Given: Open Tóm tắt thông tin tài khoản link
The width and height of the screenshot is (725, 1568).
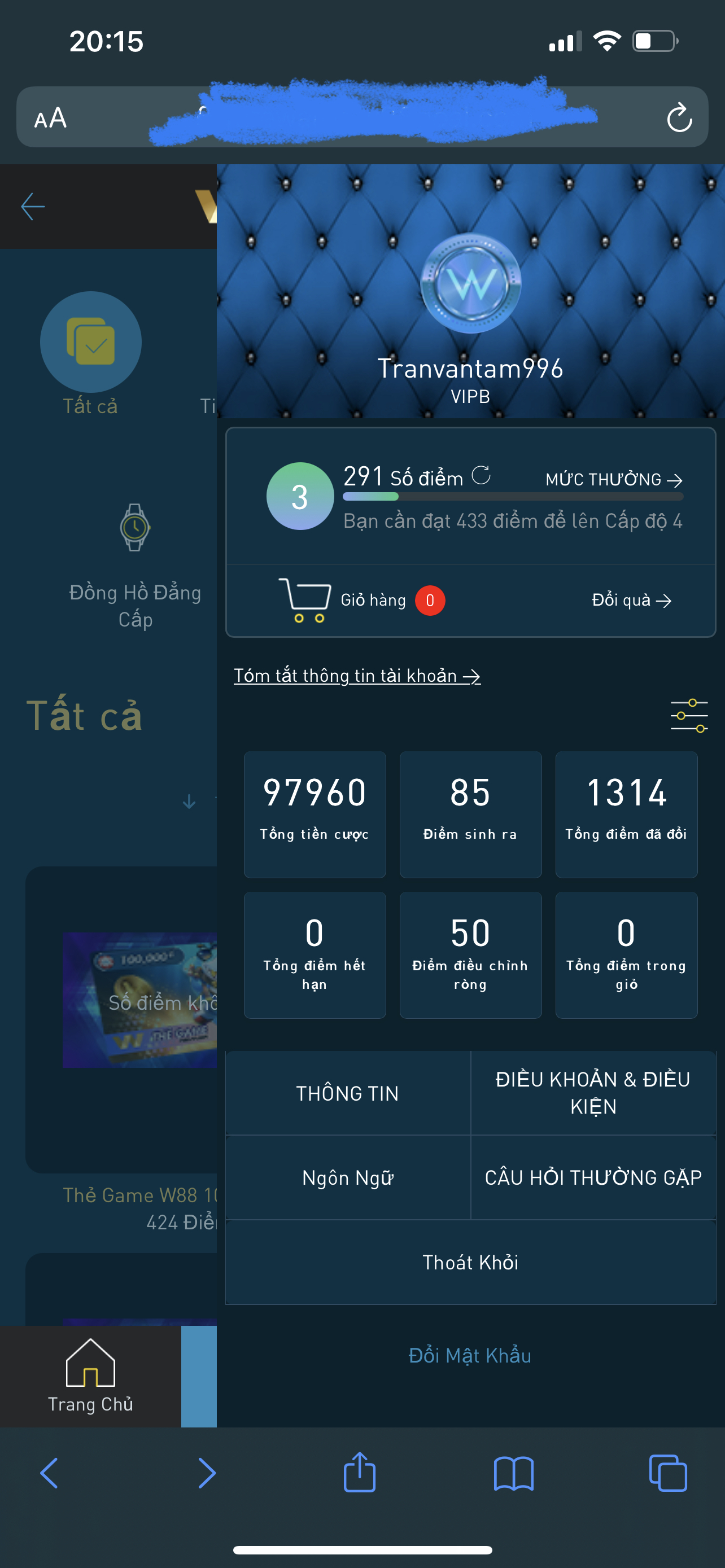Looking at the screenshot, I should [357, 676].
